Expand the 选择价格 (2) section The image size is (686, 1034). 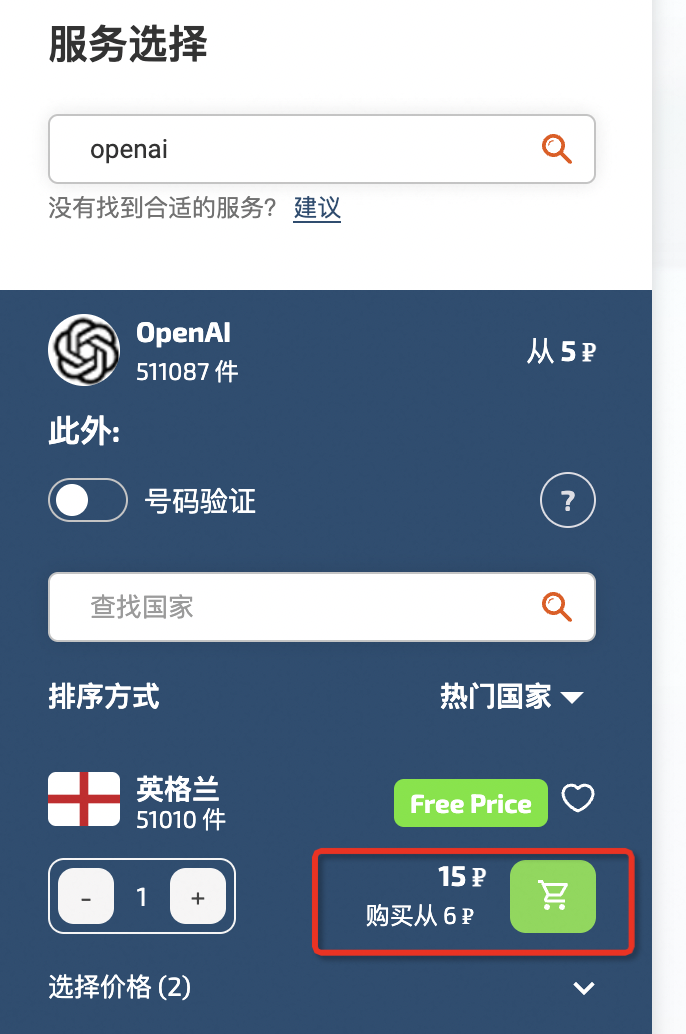click(x=583, y=988)
